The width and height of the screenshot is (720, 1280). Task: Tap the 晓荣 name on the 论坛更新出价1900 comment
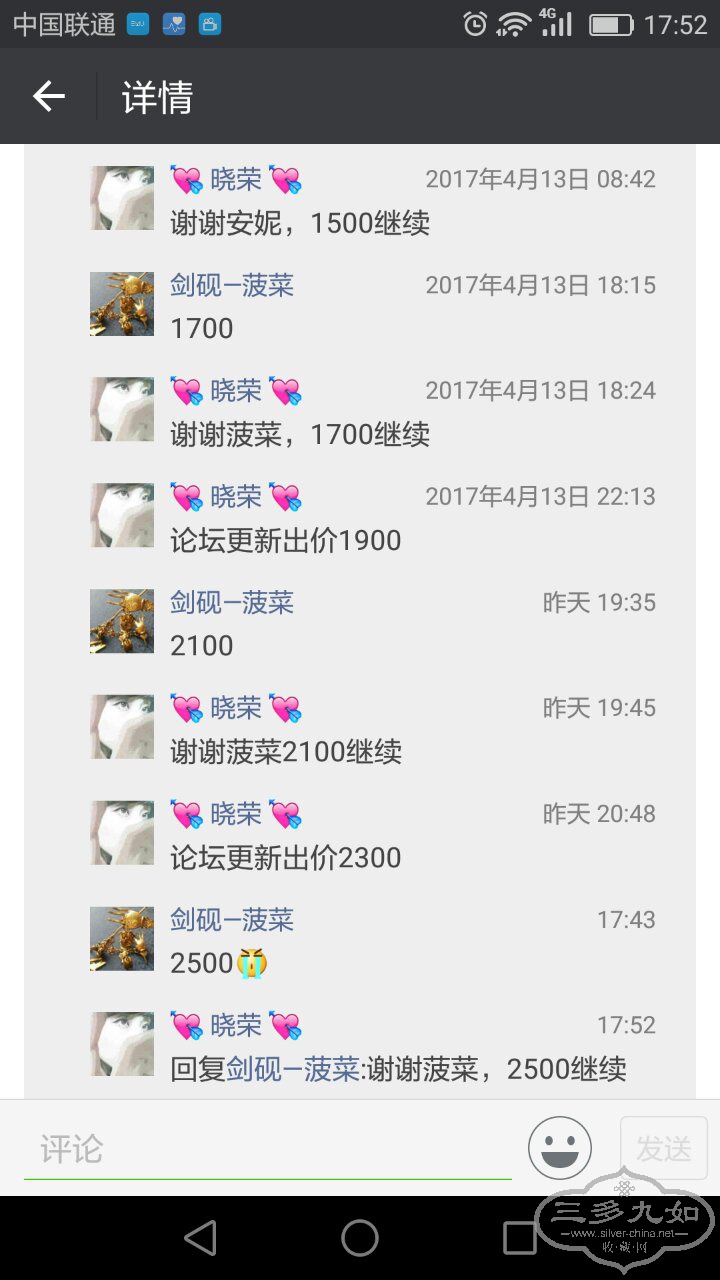click(236, 496)
